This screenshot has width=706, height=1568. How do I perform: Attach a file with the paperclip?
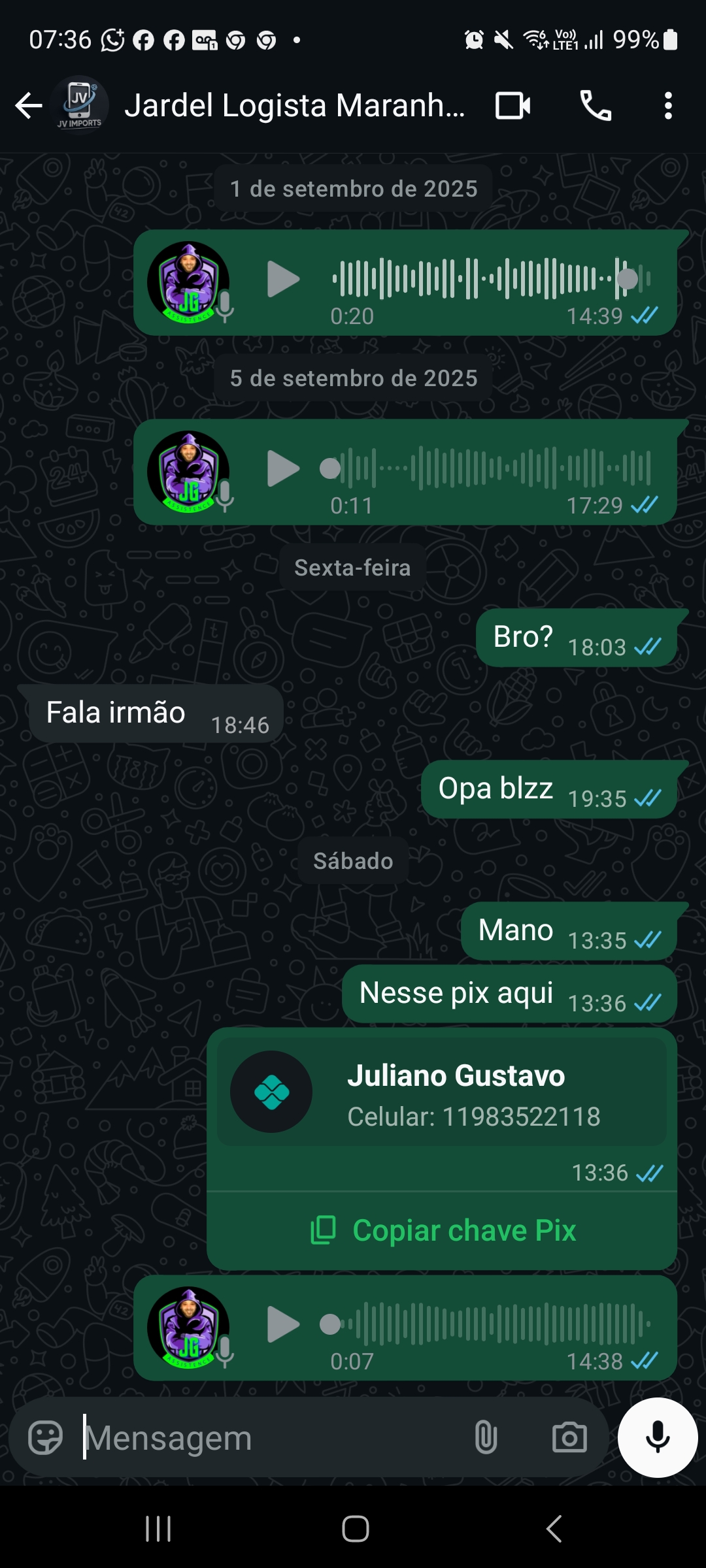coord(486,1438)
